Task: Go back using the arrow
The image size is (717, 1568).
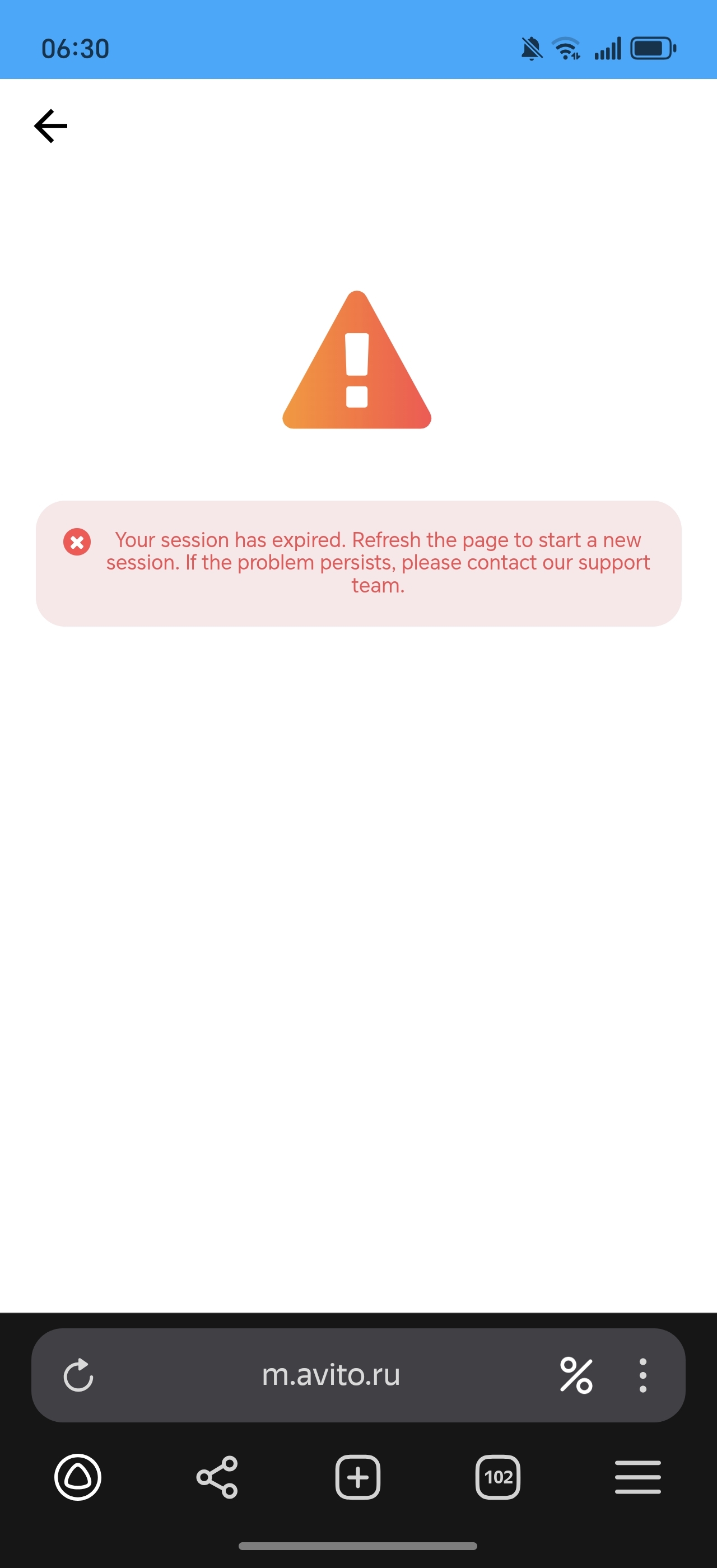Action: click(50, 126)
